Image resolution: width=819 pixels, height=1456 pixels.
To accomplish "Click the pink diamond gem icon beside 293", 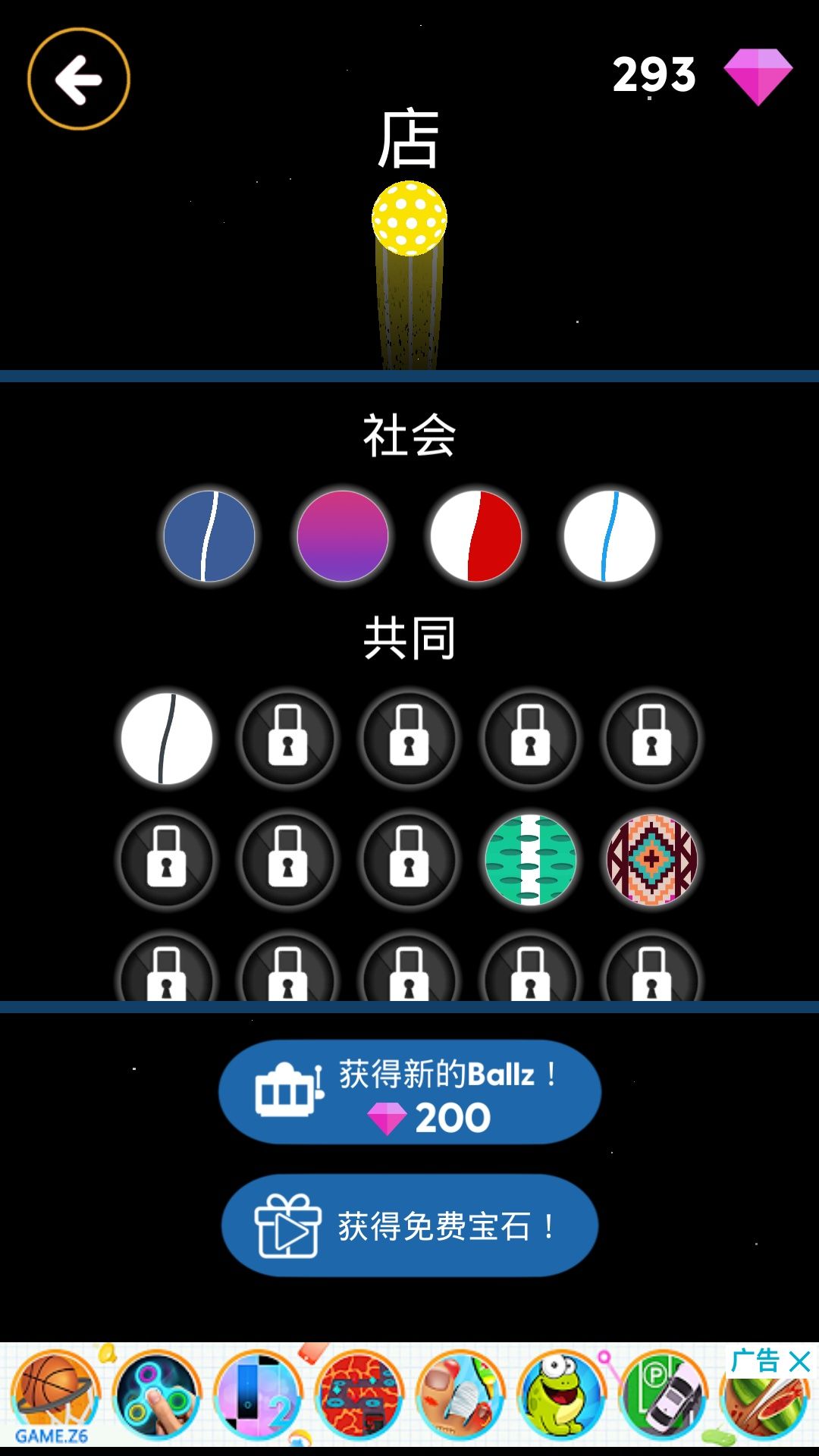I will pyautogui.click(x=761, y=76).
